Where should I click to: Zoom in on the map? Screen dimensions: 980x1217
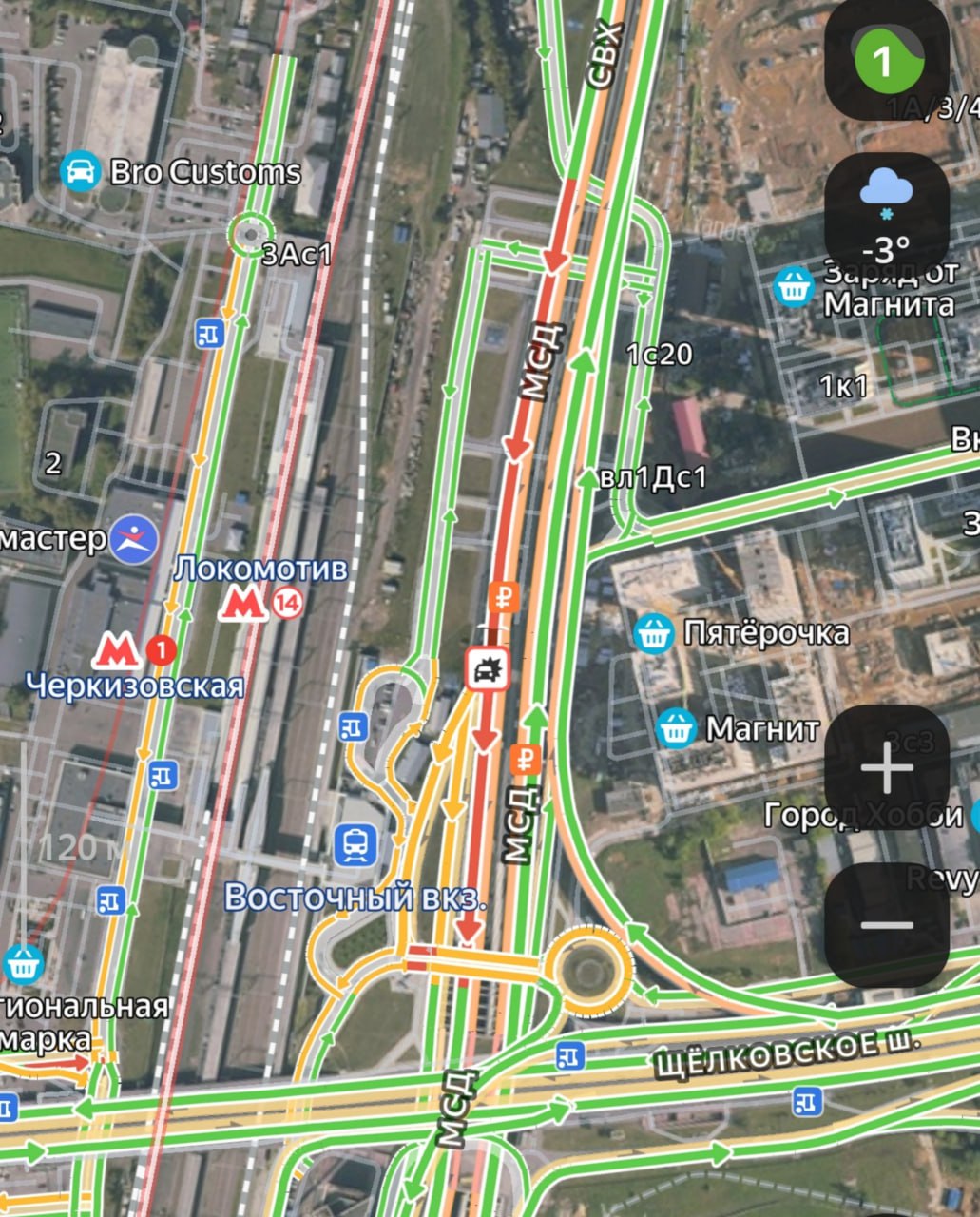click(x=885, y=767)
